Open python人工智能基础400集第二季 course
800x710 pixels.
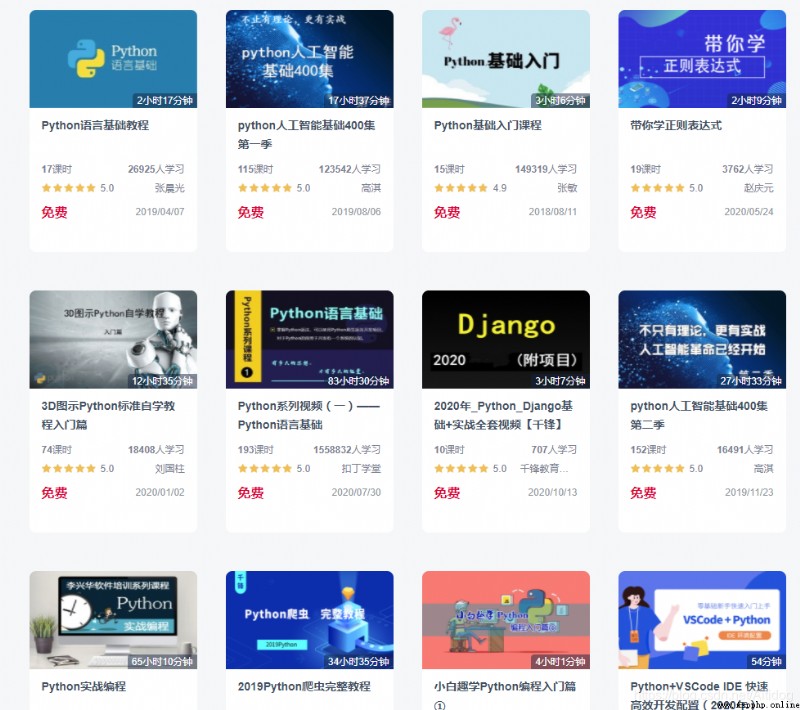pyautogui.click(x=701, y=340)
